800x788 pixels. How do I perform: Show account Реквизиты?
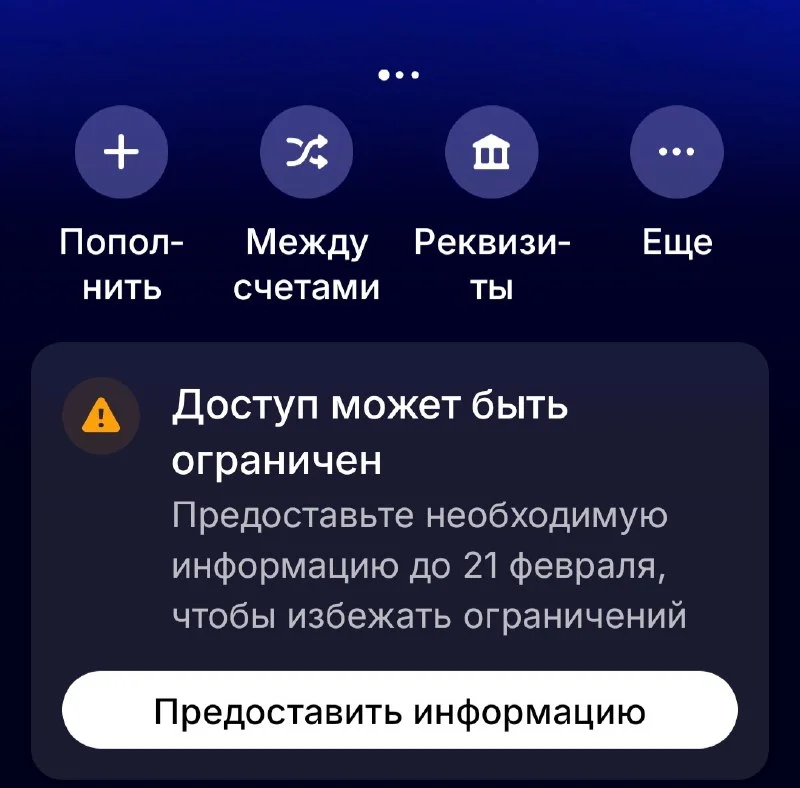[x=491, y=153]
